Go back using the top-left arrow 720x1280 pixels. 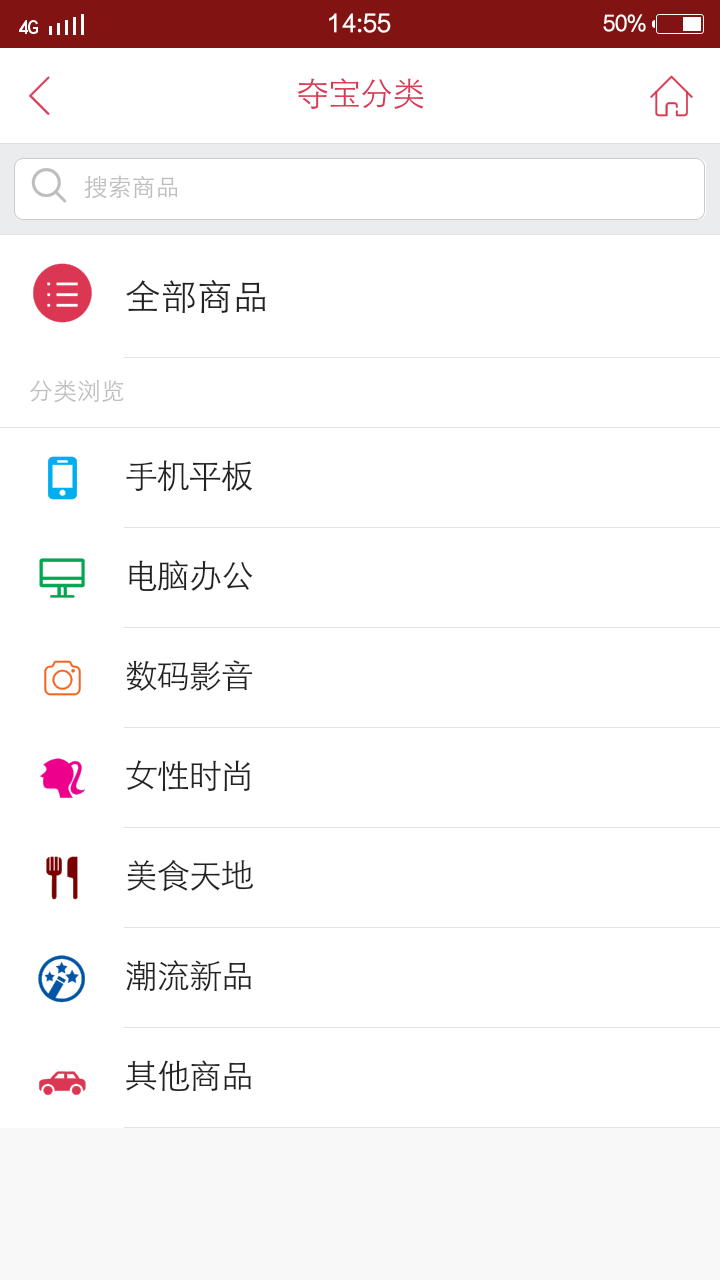pyautogui.click(x=40, y=96)
